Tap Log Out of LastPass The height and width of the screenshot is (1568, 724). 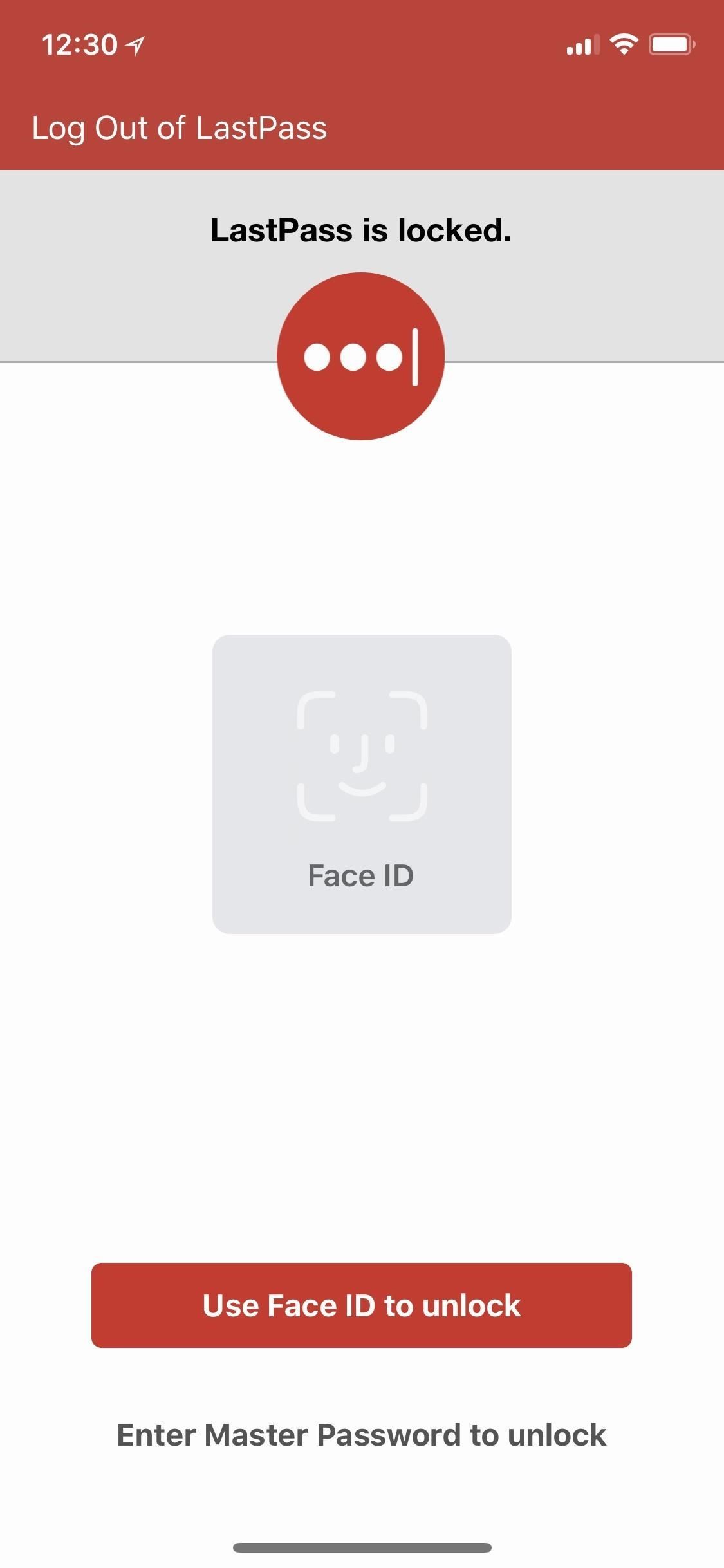[180, 127]
